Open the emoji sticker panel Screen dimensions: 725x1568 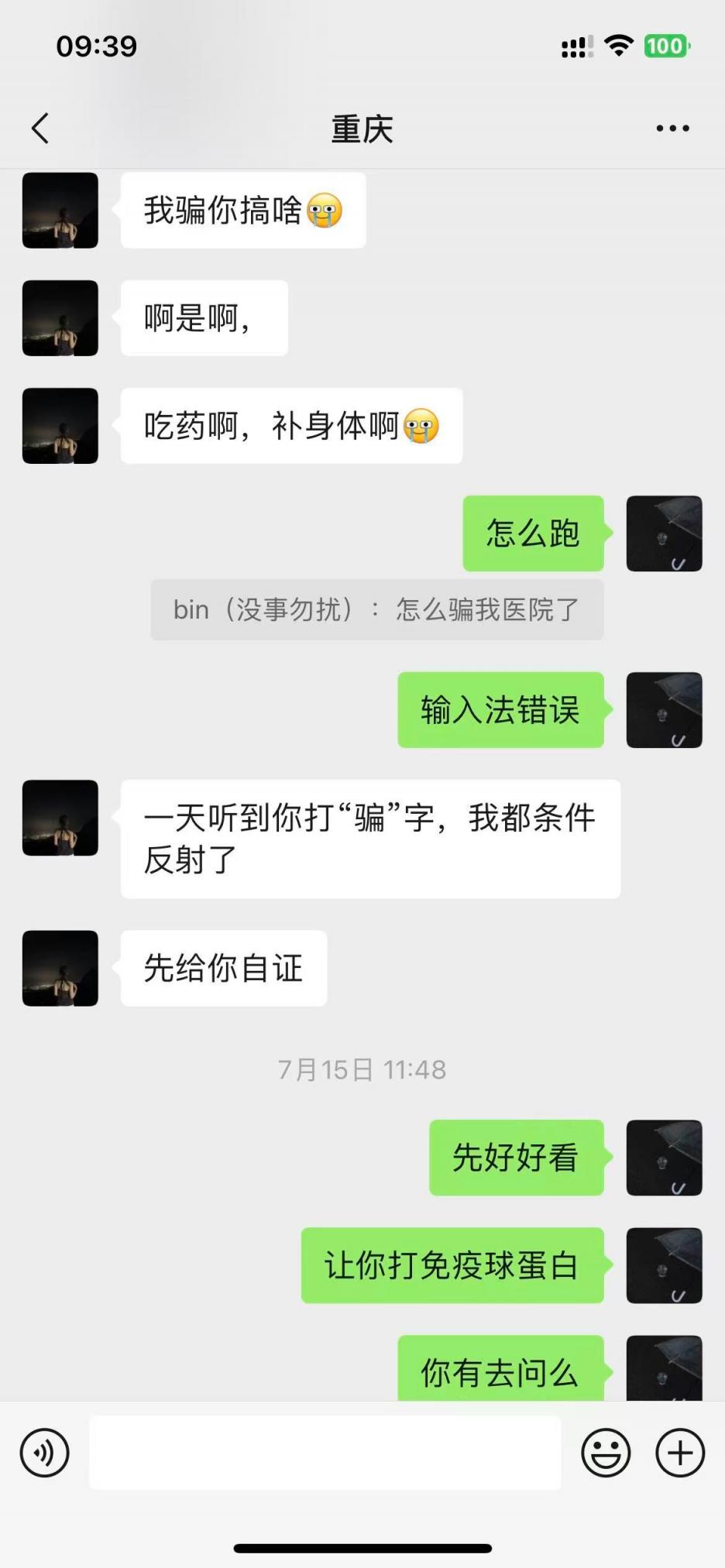point(606,1453)
